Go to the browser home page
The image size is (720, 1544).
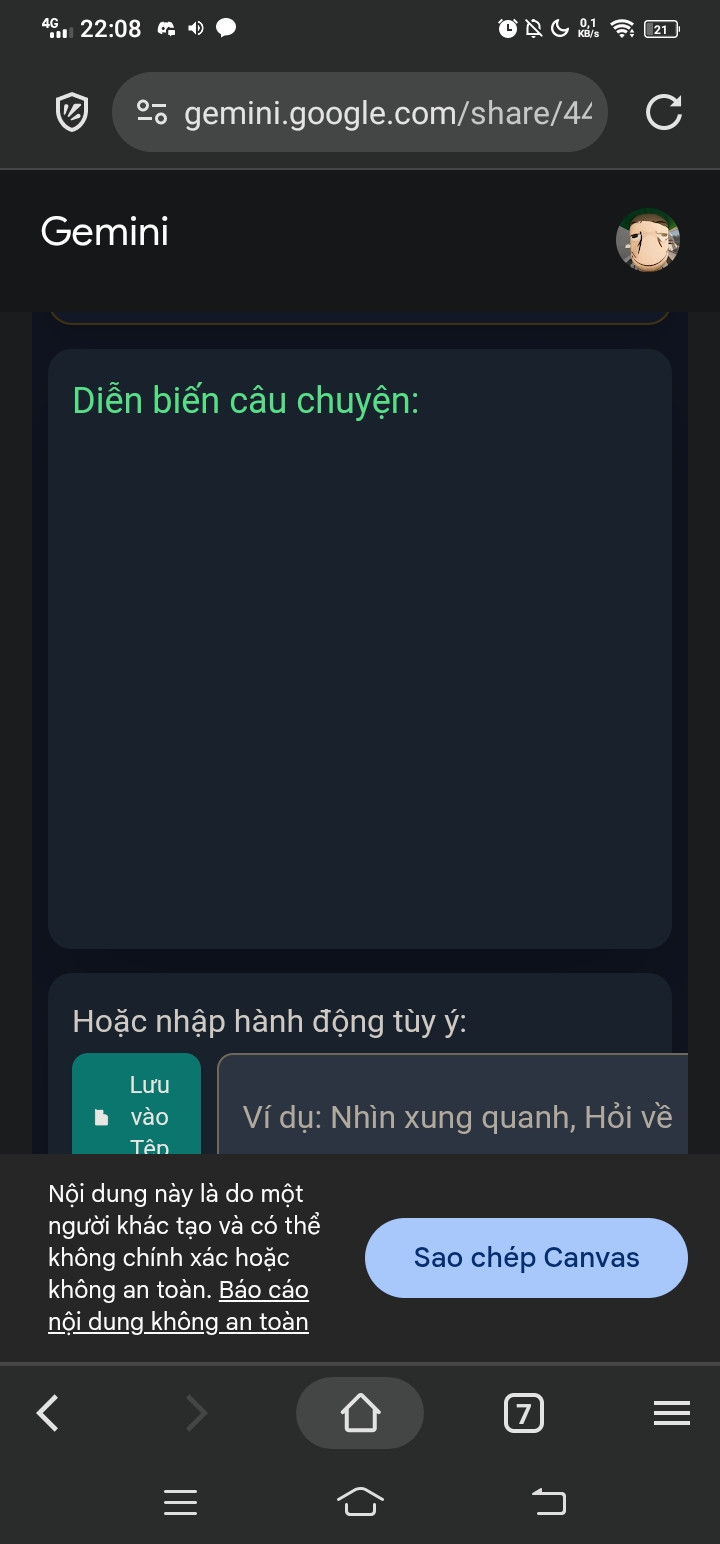360,1412
